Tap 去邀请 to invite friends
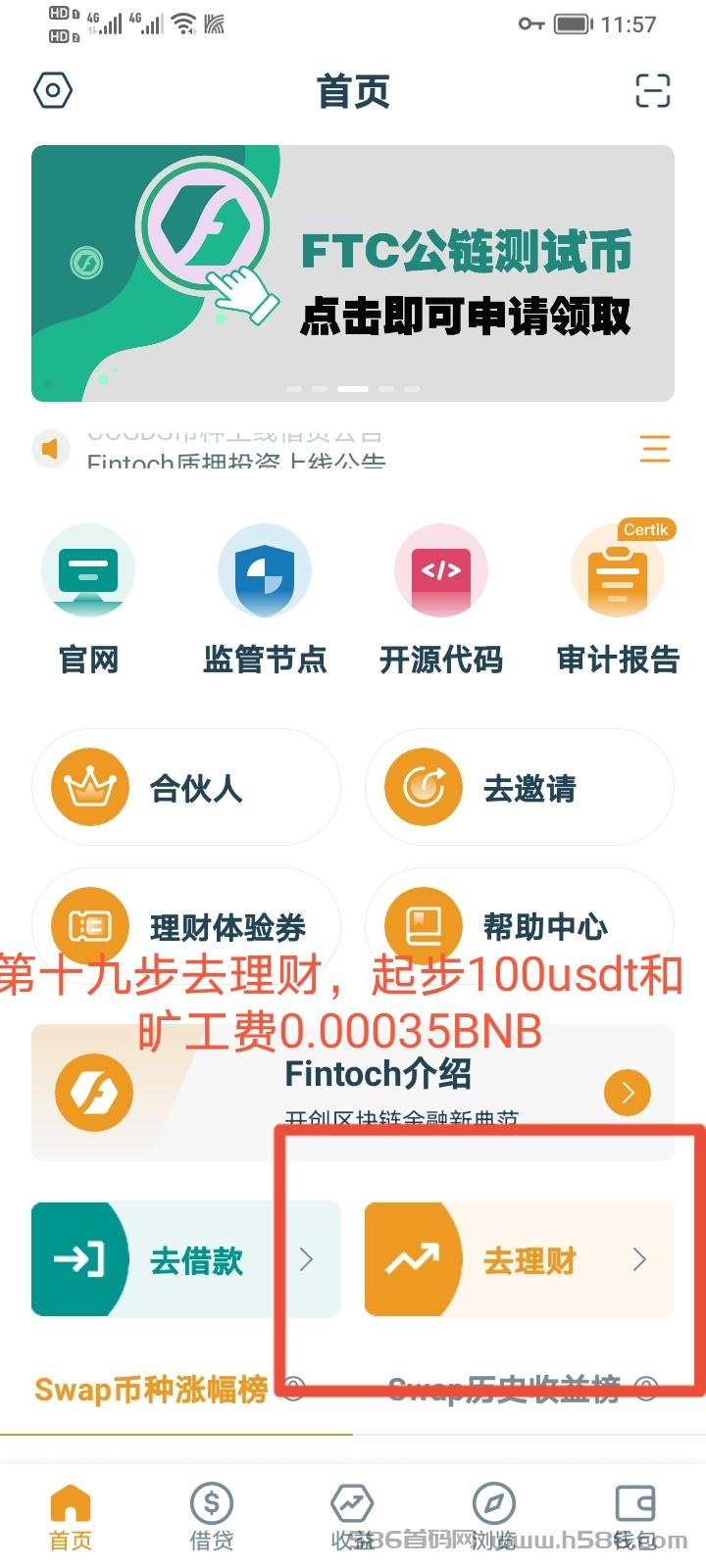 point(520,787)
